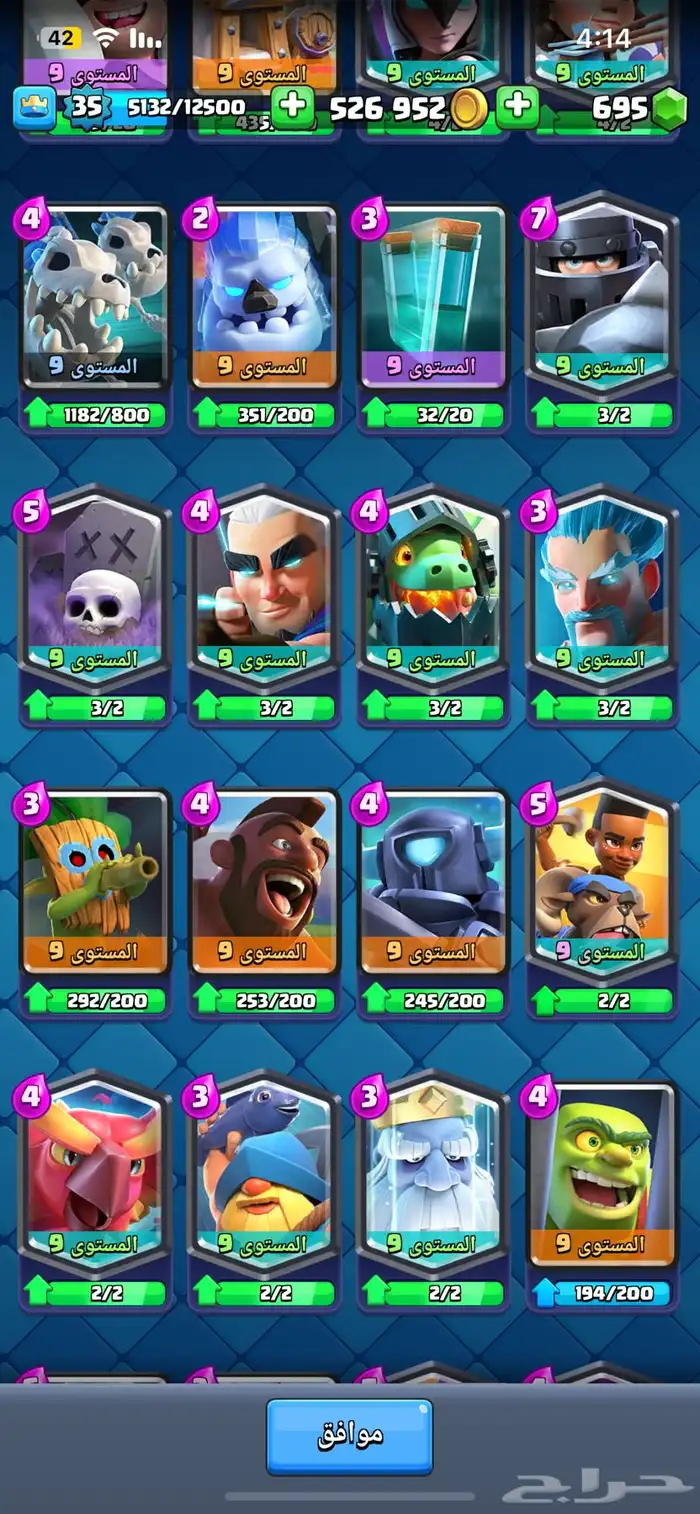Open the Clone spell card
This screenshot has width=700, height=1514.
point(433,298)
